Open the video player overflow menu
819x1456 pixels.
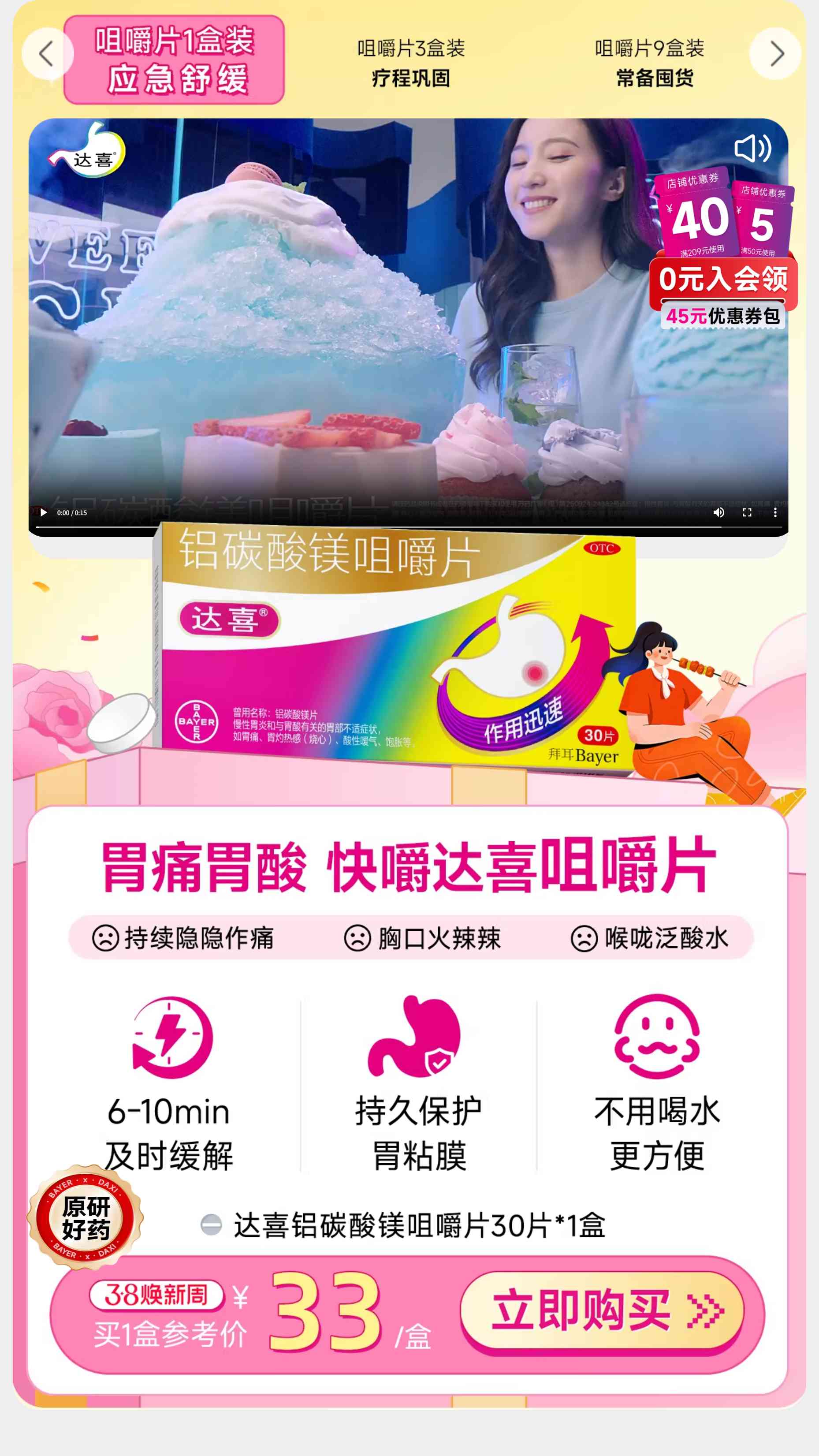point(775,512)
